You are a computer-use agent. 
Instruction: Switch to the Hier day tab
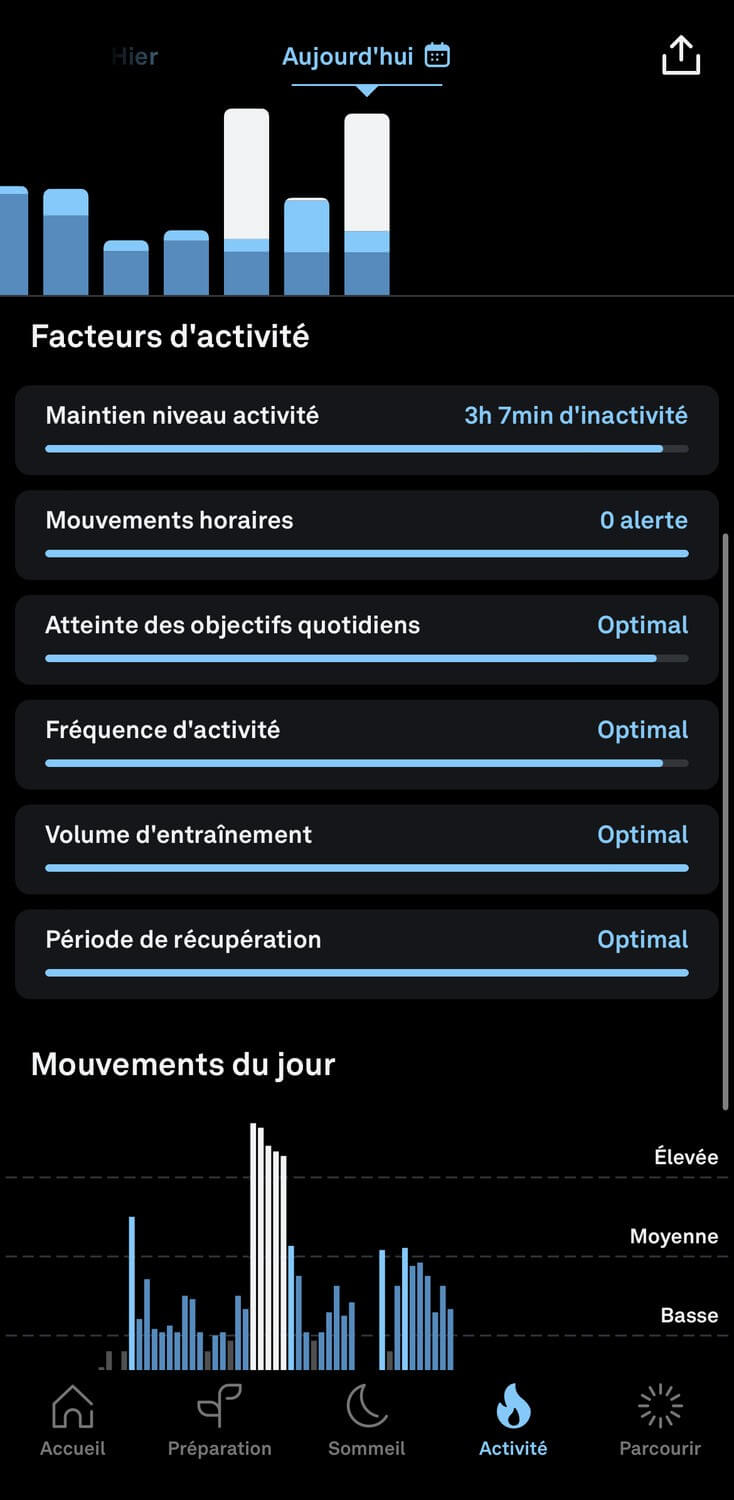[135, 56]
